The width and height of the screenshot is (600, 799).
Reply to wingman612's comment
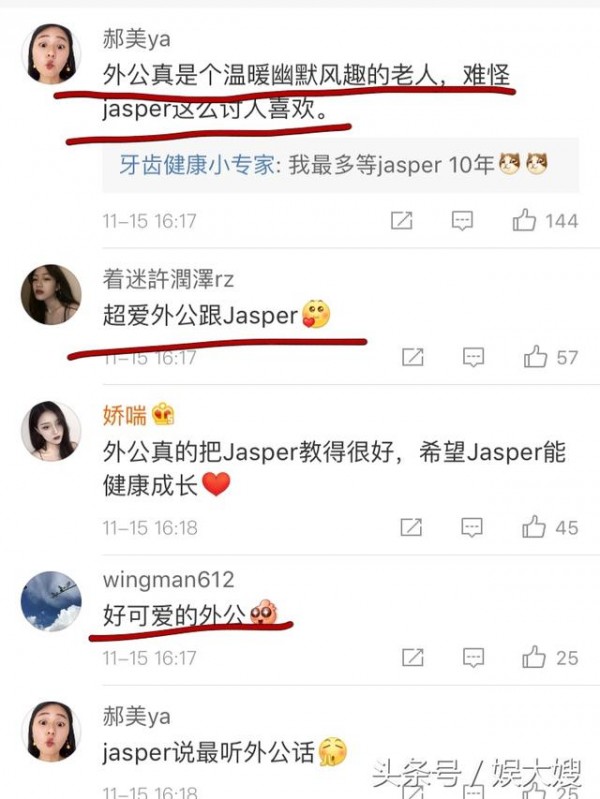coord(473,657)
